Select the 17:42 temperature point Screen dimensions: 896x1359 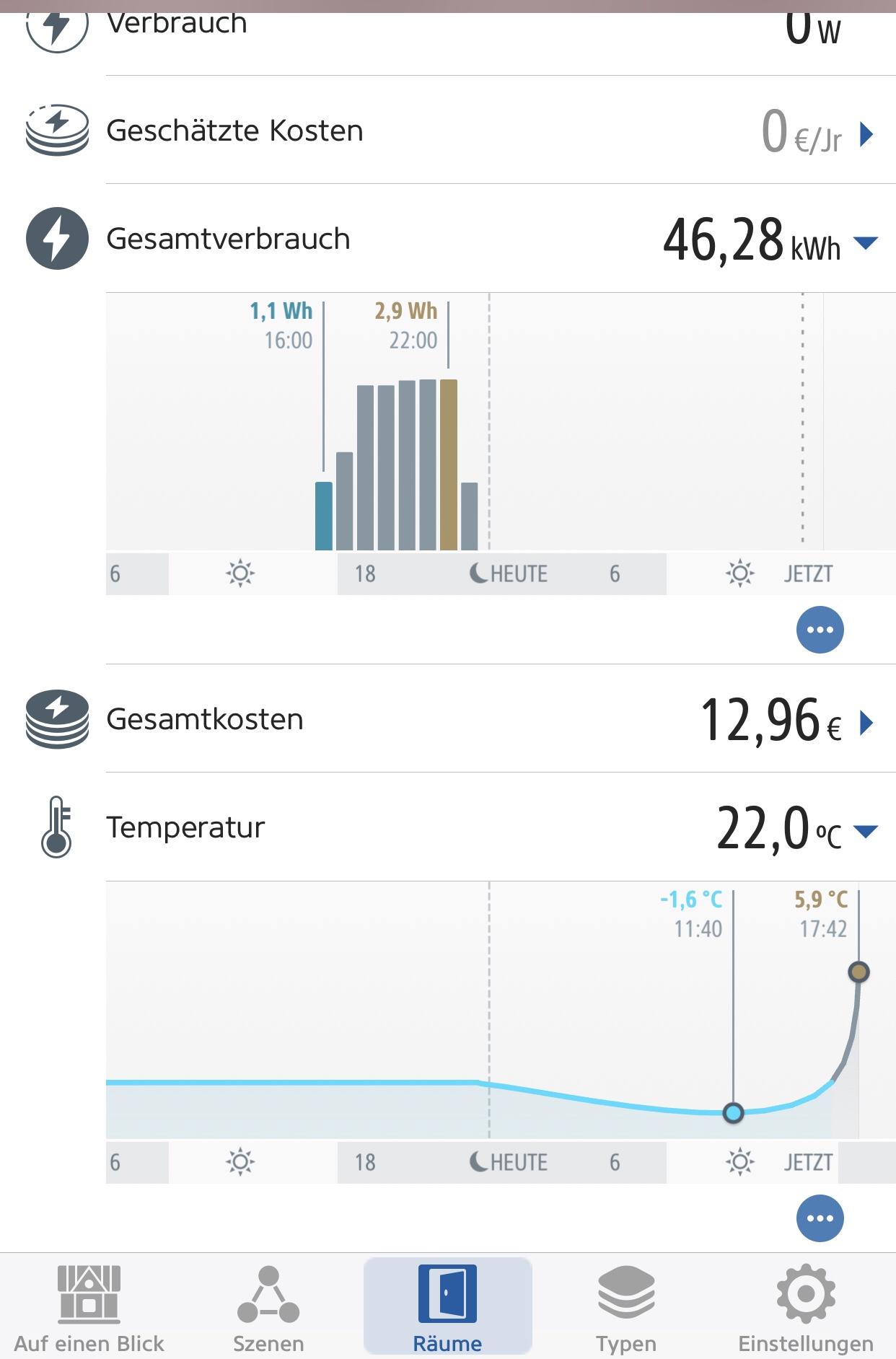click(x=858, y=972)
